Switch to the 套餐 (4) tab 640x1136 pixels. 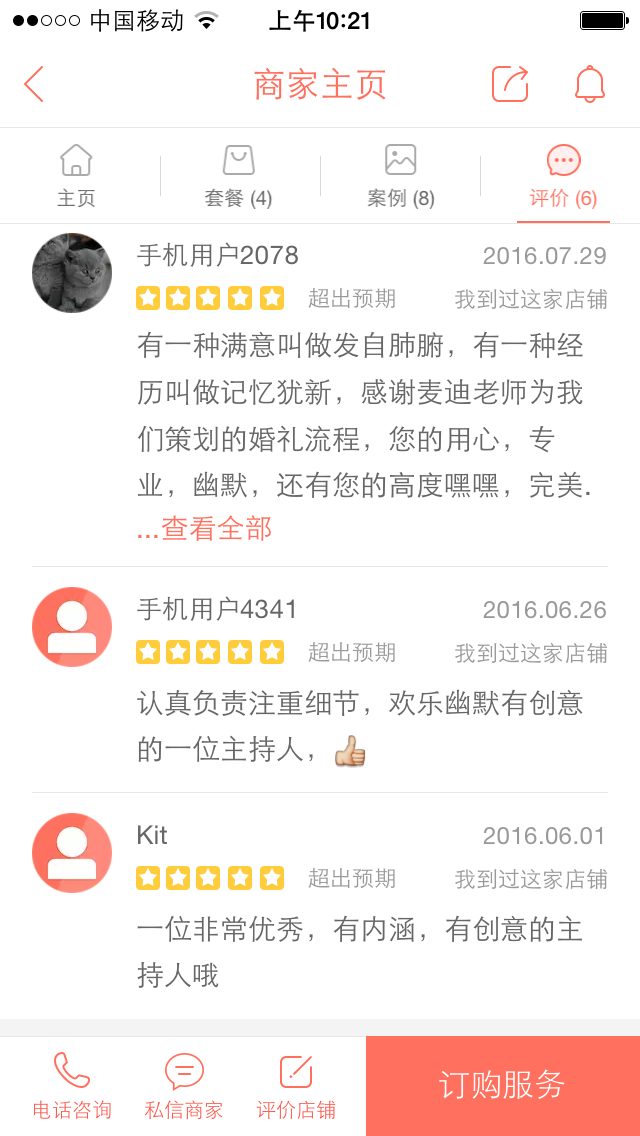click(x=238, y=176)
